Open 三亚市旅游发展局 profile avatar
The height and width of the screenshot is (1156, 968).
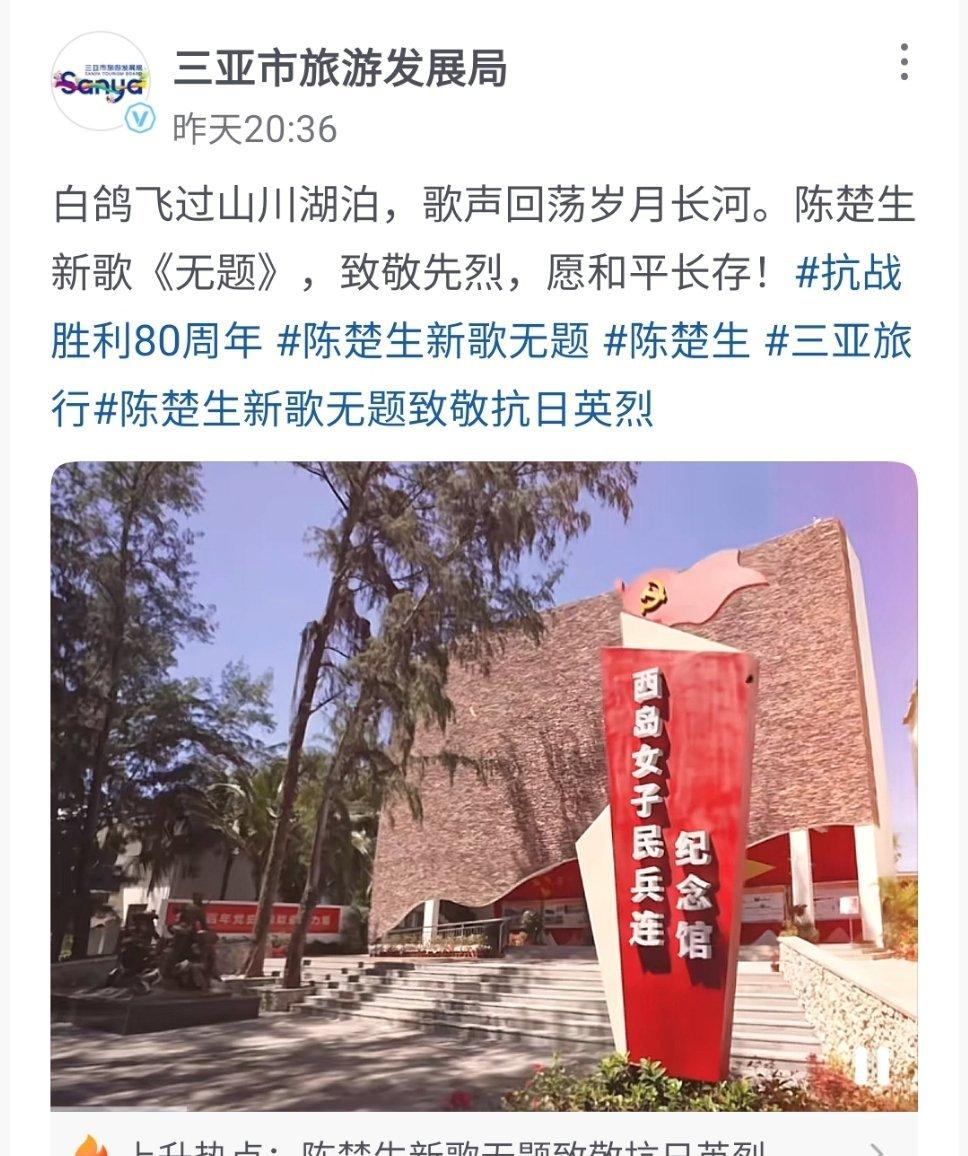tap(100, 81)
